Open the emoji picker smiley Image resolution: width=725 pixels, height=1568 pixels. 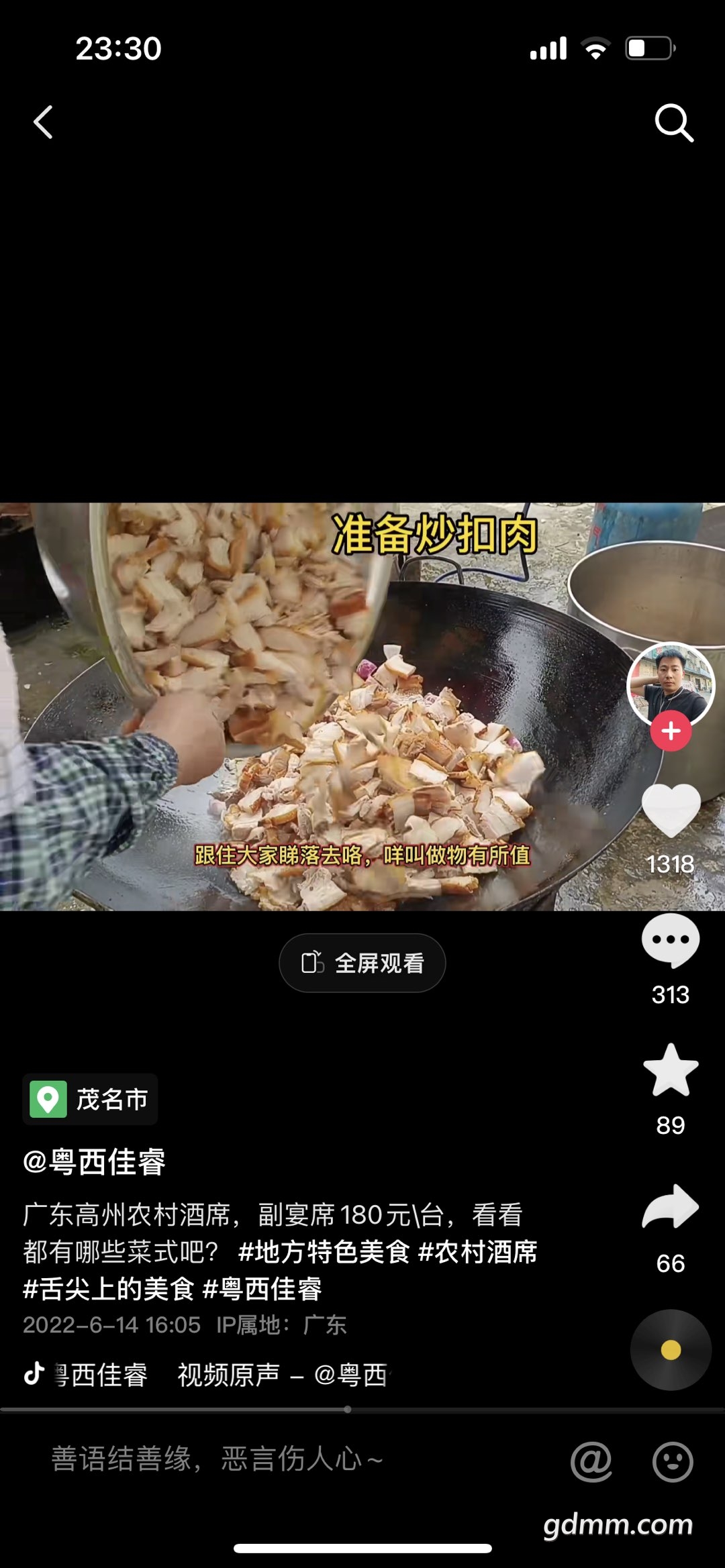click(673, 1461)
